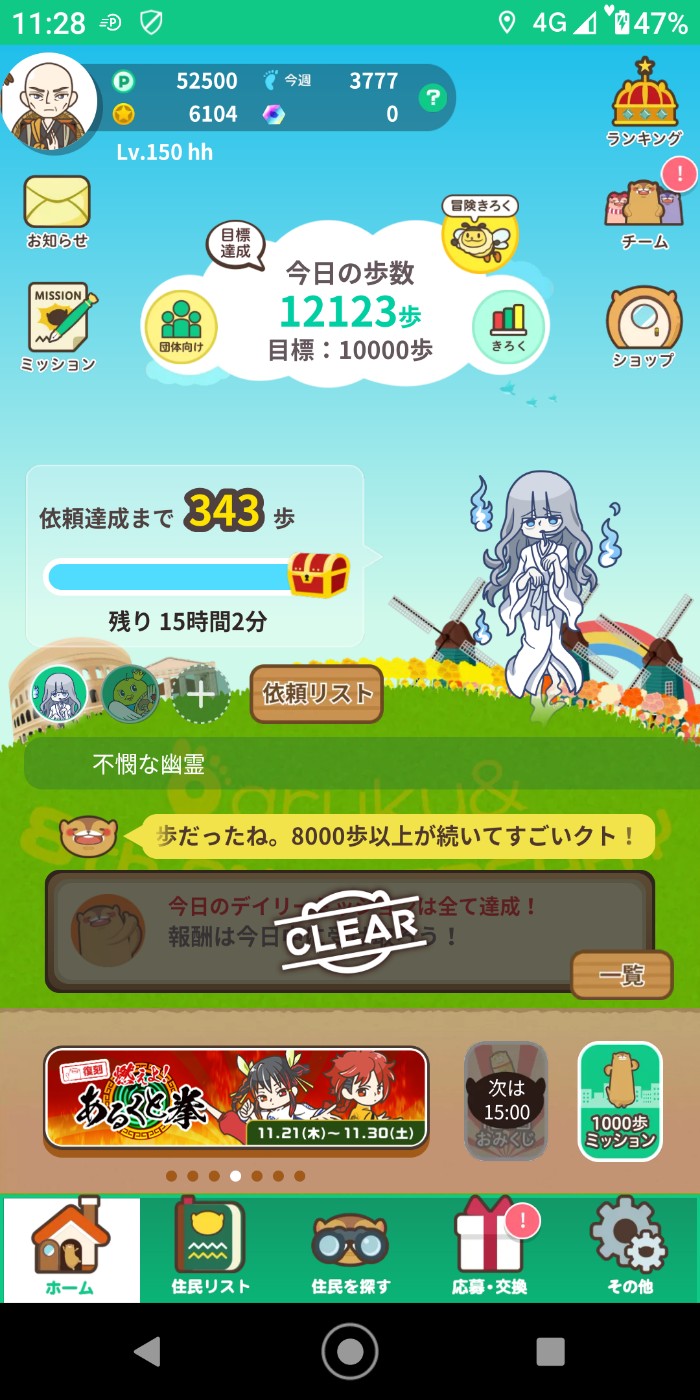View daily missions with 一覧 button
The height and width of the screenshot is (1400, 700).
pos(621,975)
